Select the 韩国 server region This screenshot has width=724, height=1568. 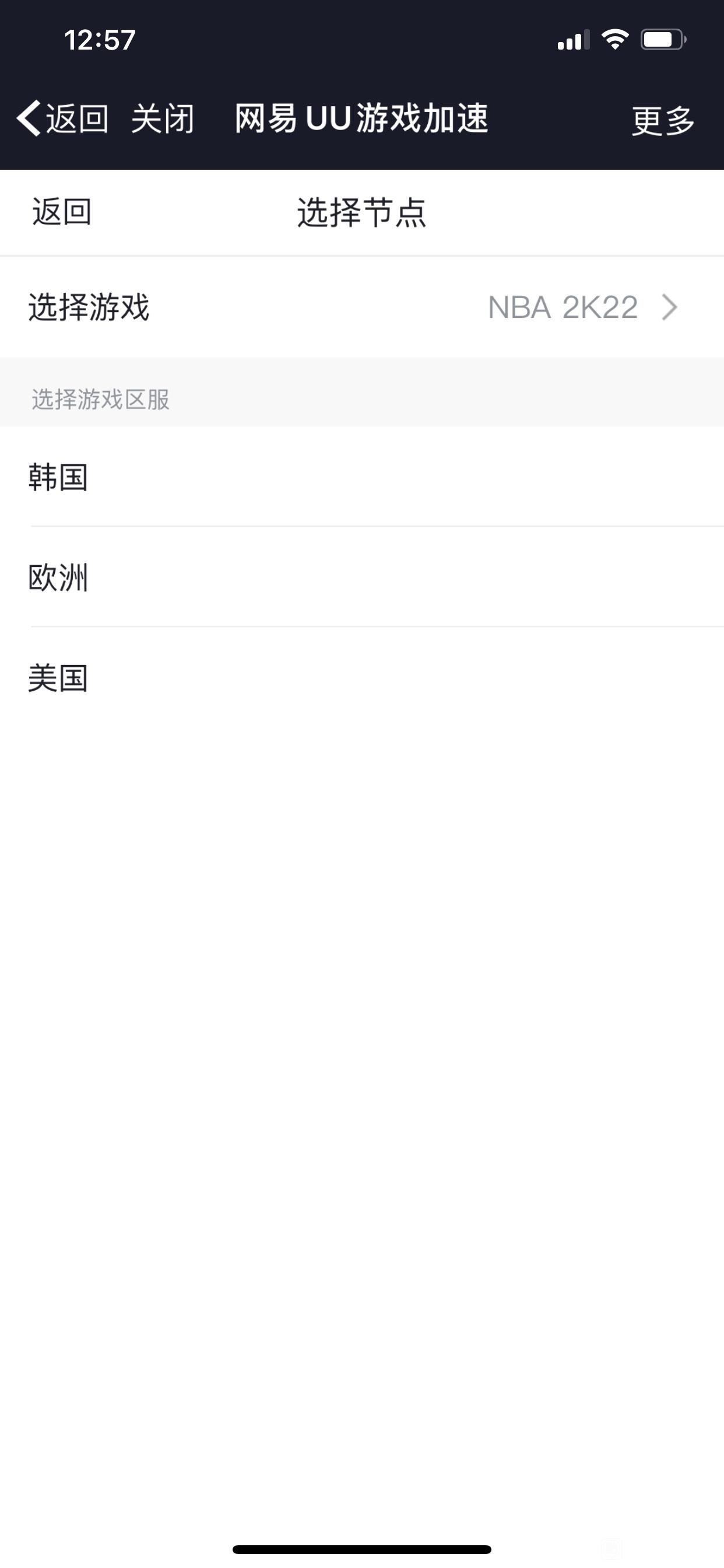[x=362, y=477]
